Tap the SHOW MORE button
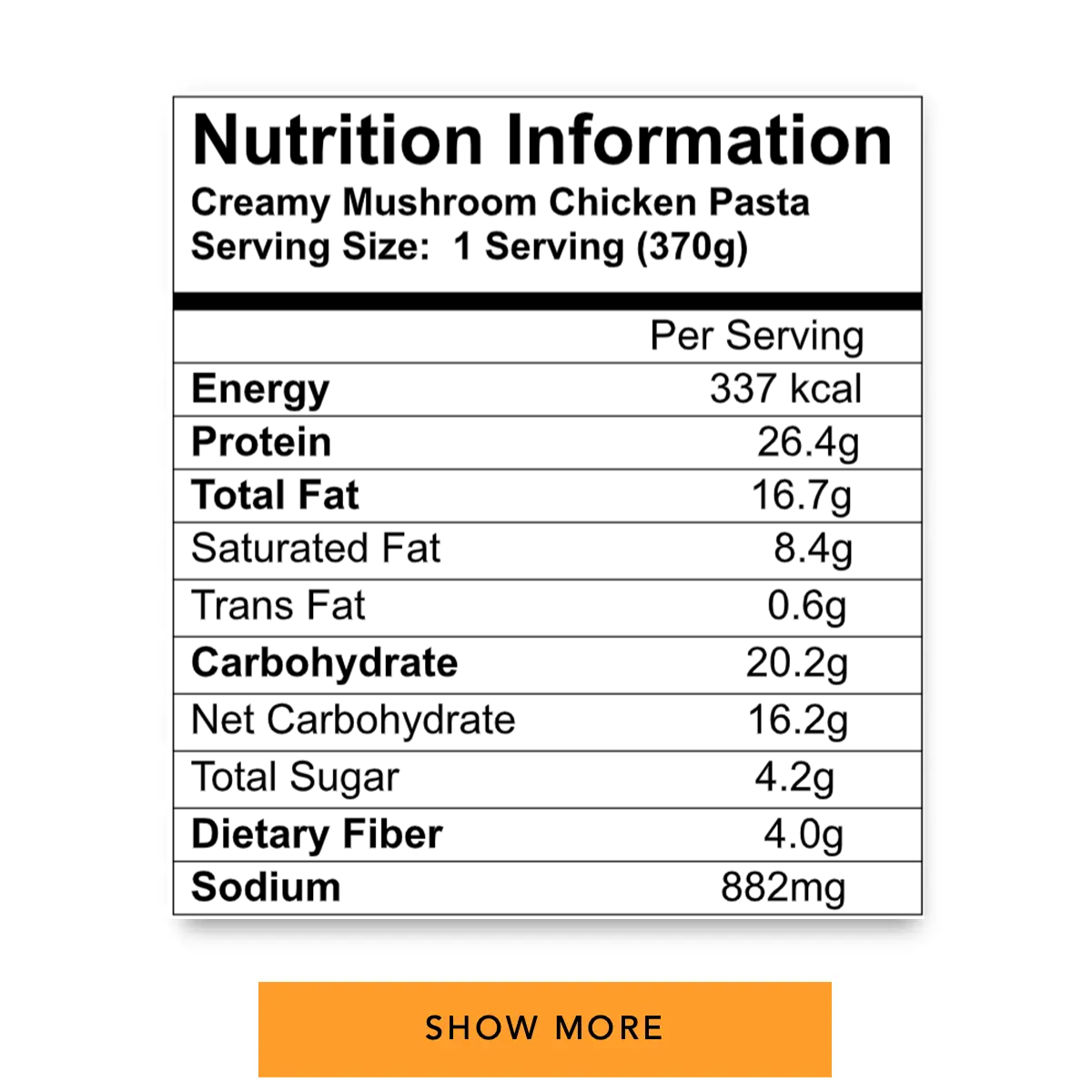Viewport: 1092px width, 1092px height. click(x=544, y=1028)
